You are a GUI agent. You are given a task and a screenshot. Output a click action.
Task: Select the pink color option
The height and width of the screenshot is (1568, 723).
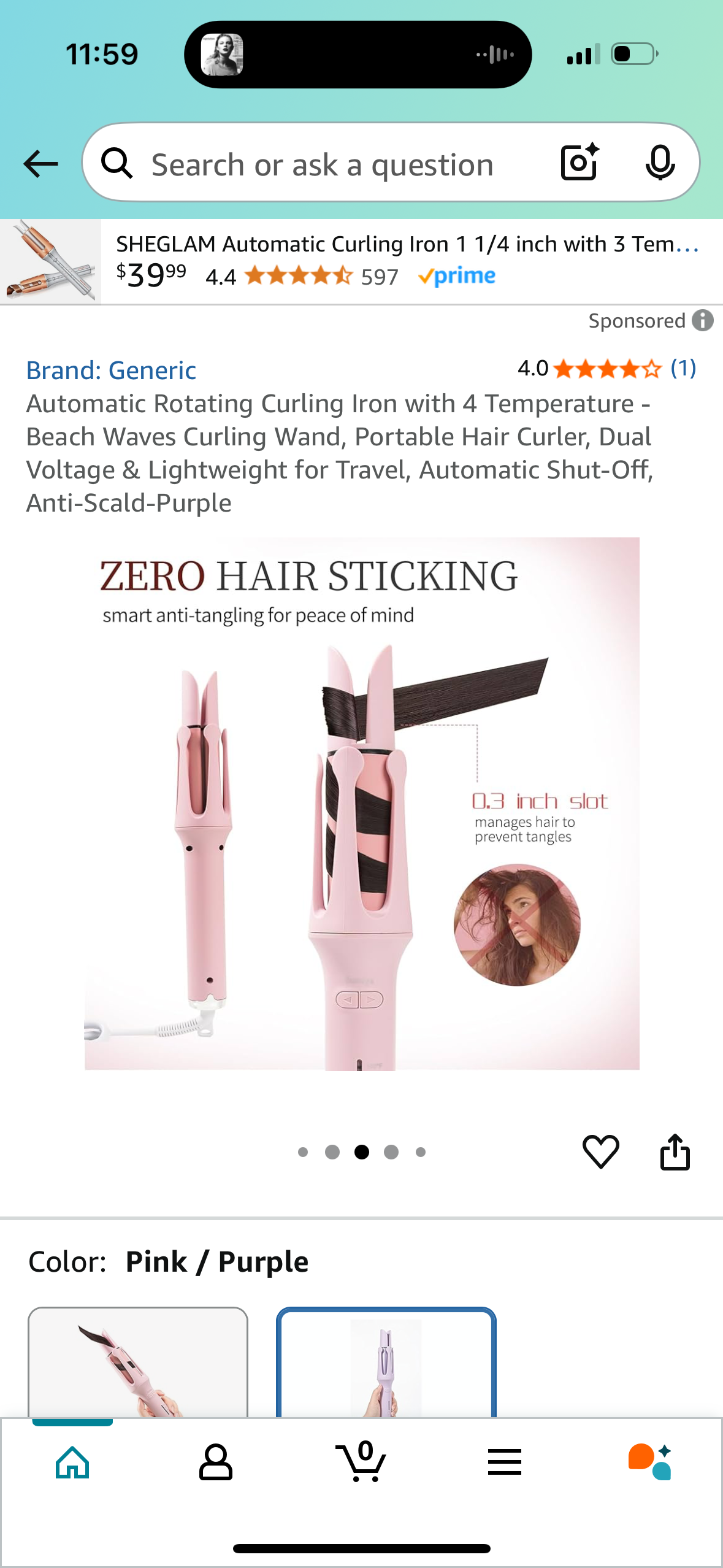[x=138, y=1362]
